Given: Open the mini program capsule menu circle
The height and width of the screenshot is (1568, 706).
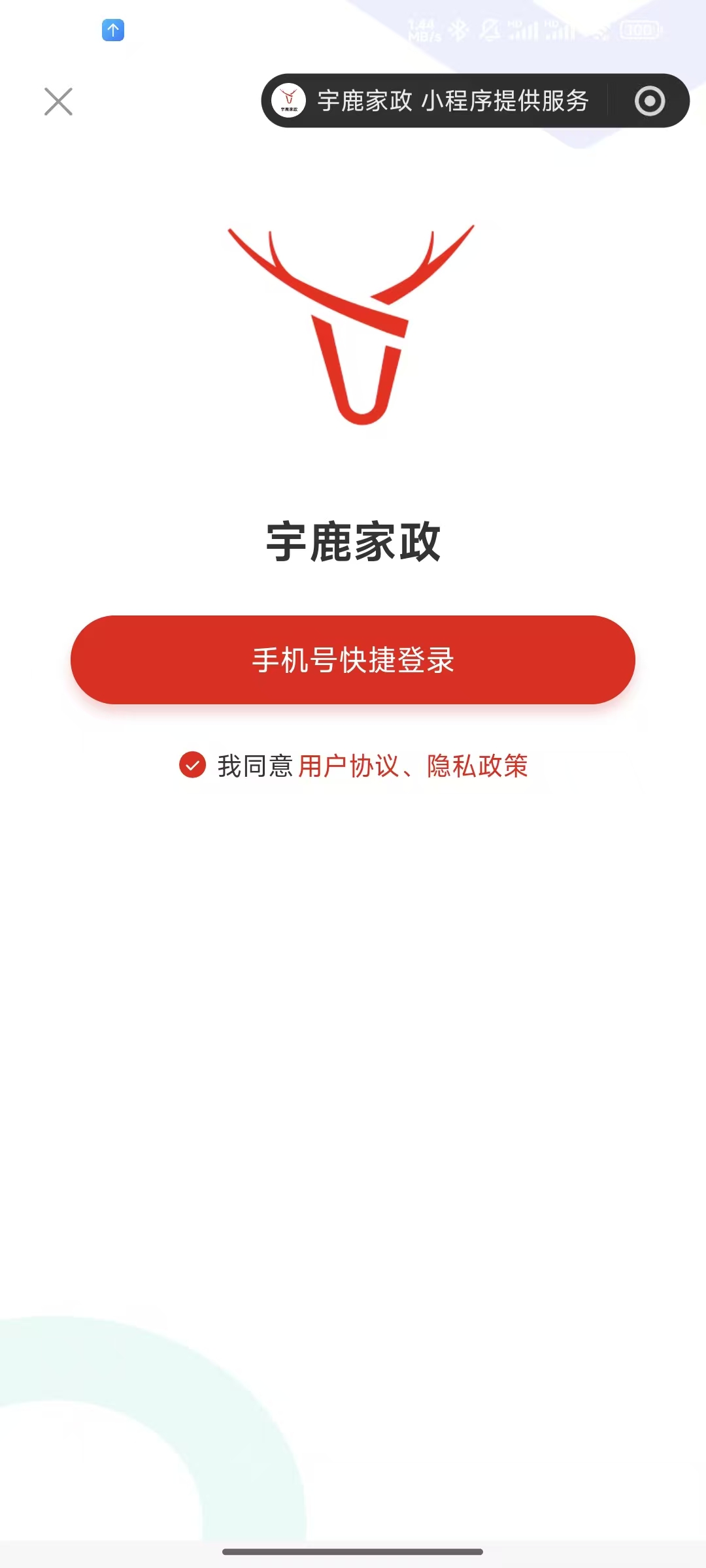Looking at the screenshot, I should tap(650, 101).
